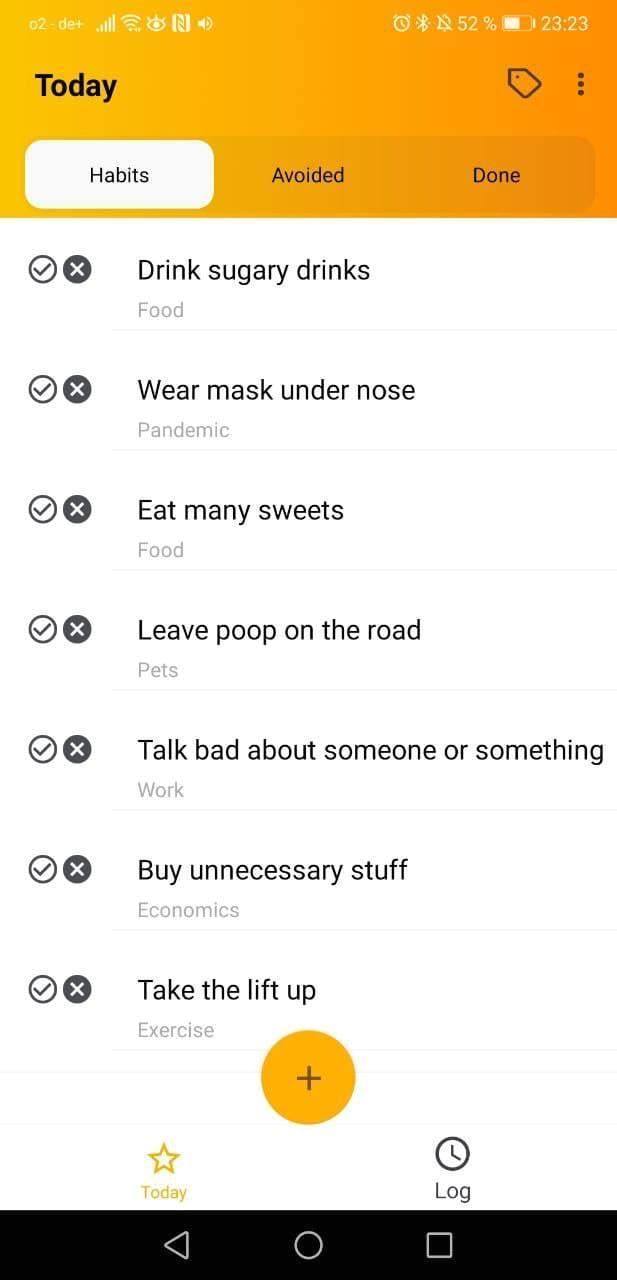Open the 'Wear mask under nose' habit
Screen dimensions: 617x1280
tap(276, 390)
